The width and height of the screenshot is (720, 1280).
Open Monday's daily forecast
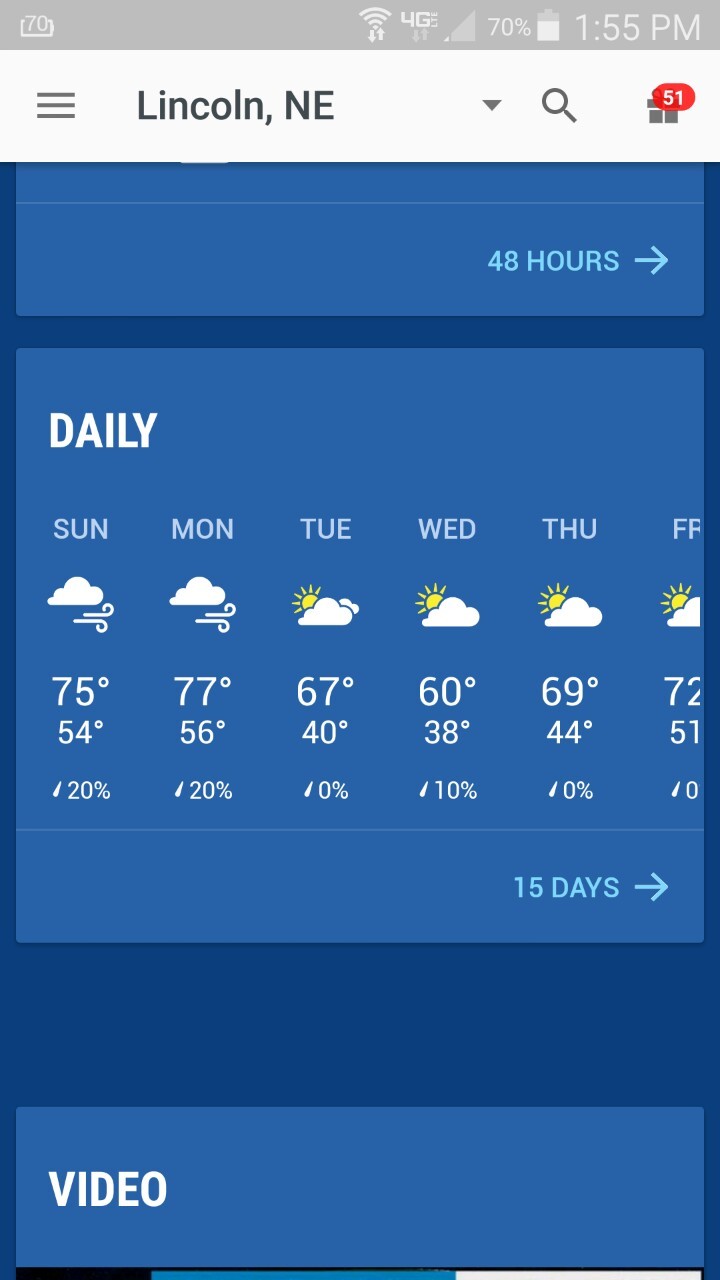point(203,660)
